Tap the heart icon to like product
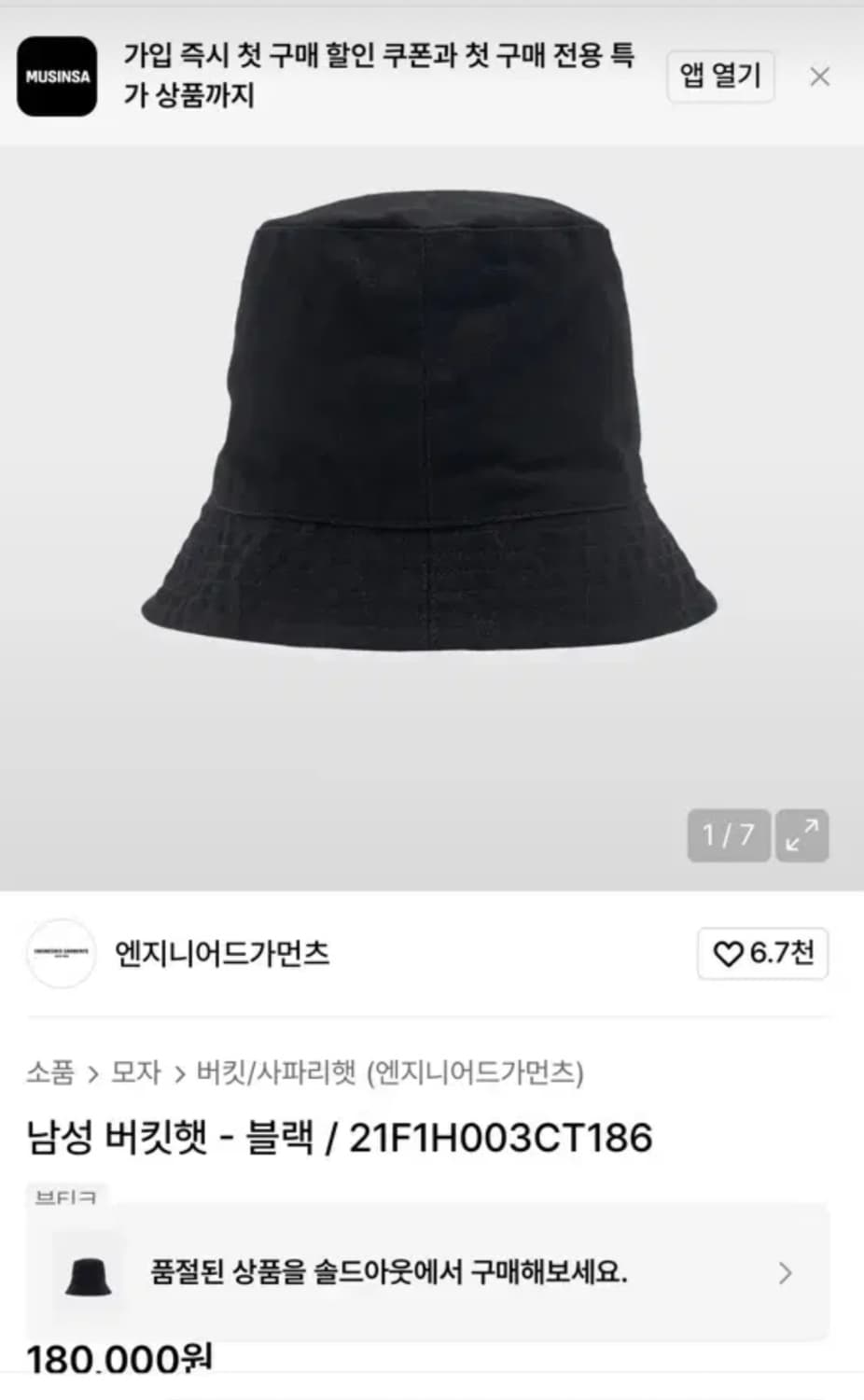Viewport: 864px width, 1400px height. point(732,954)
